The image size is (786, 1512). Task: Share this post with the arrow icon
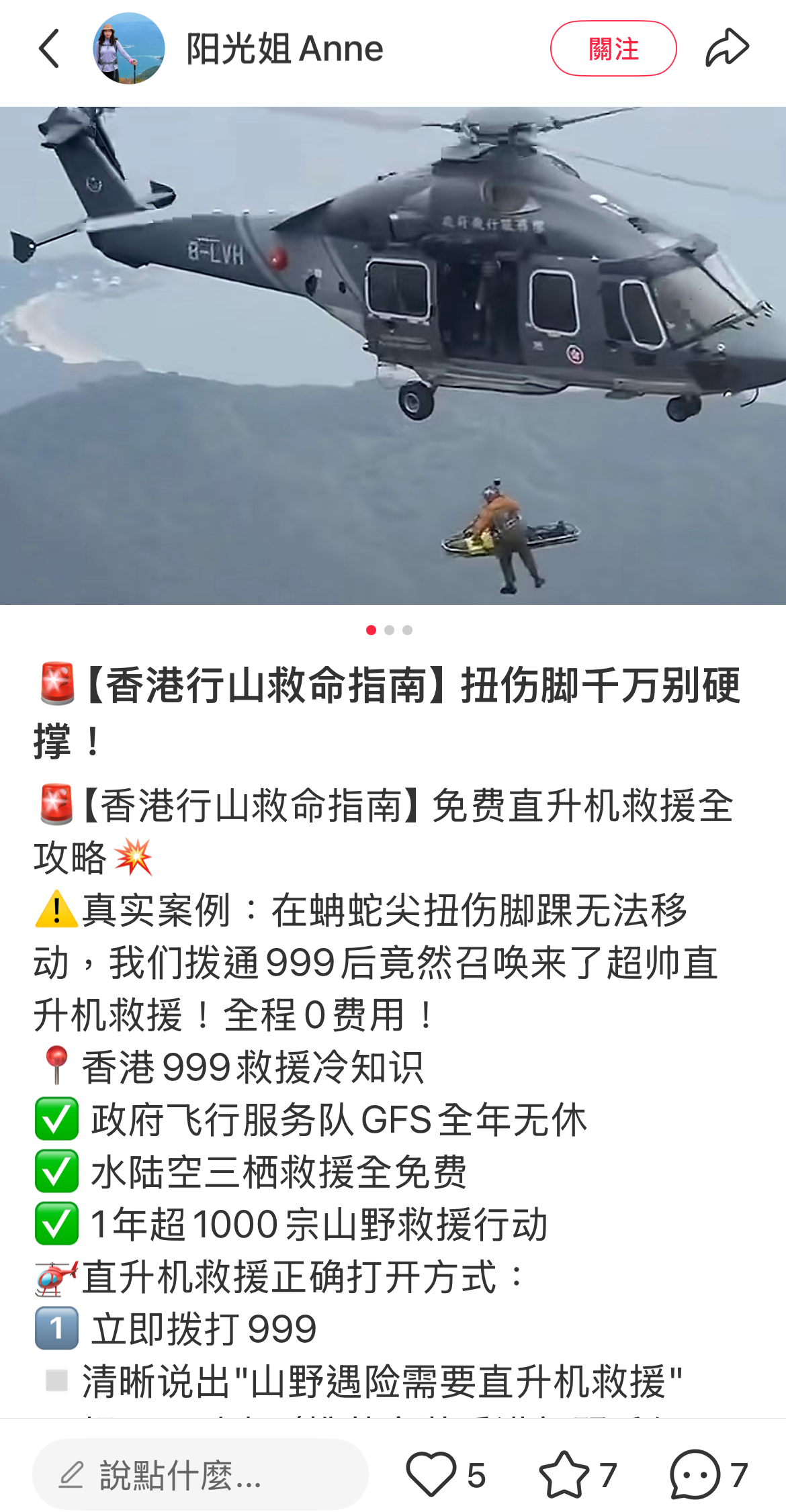point(727,48)
